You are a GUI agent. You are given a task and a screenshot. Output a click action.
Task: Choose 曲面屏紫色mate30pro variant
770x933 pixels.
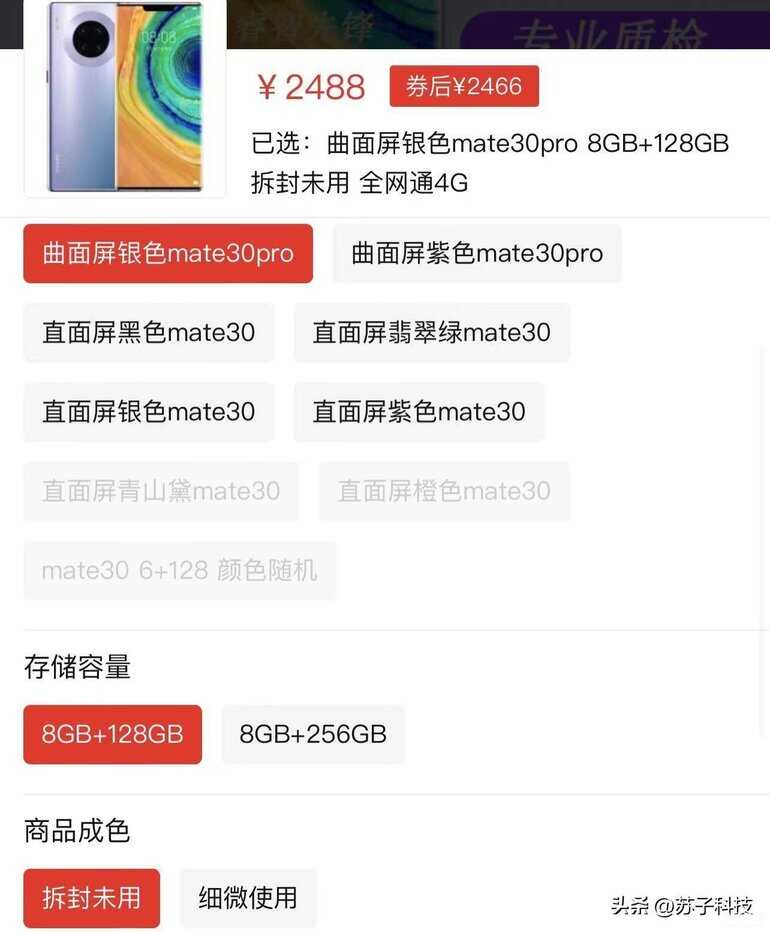pos(477,253)
